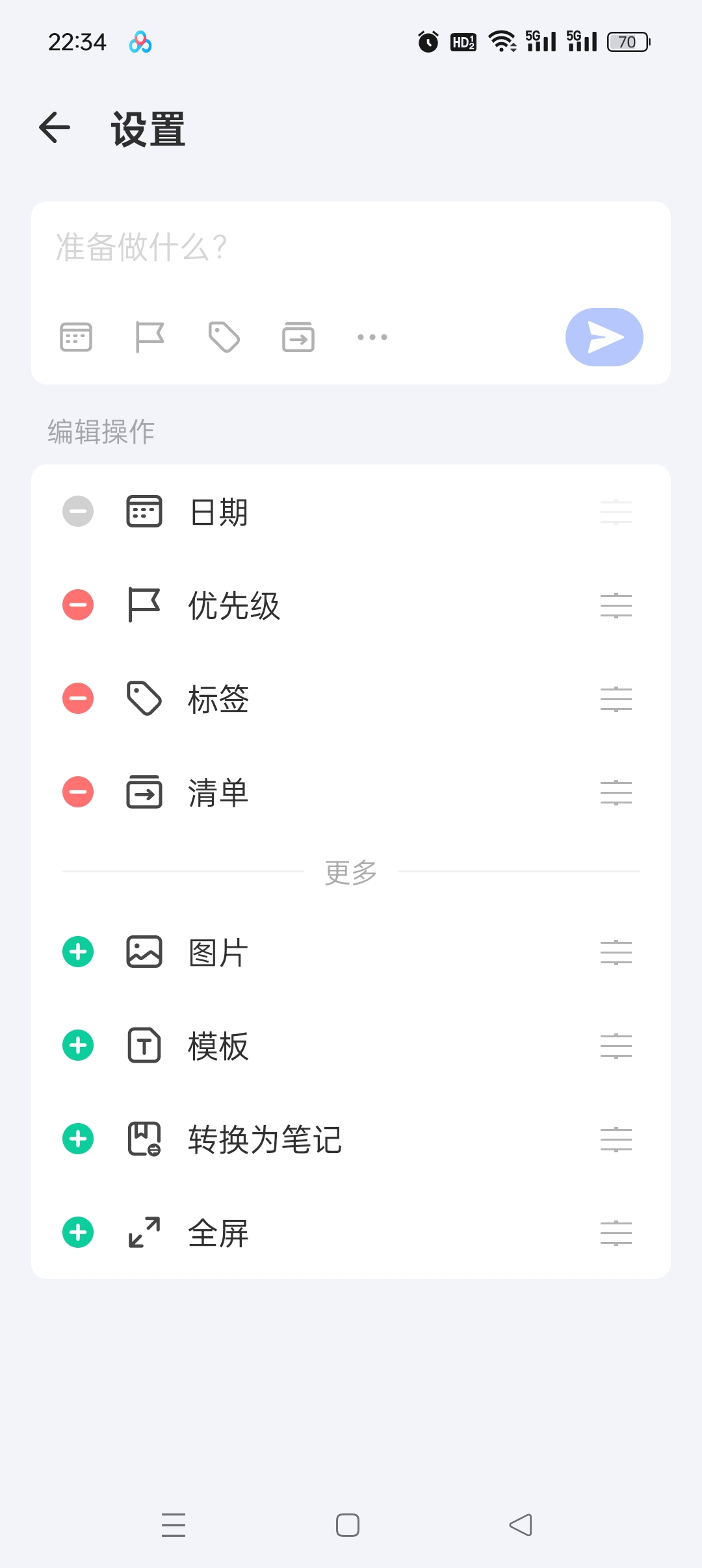Tap the 更多 section divider

coord(350,872)
